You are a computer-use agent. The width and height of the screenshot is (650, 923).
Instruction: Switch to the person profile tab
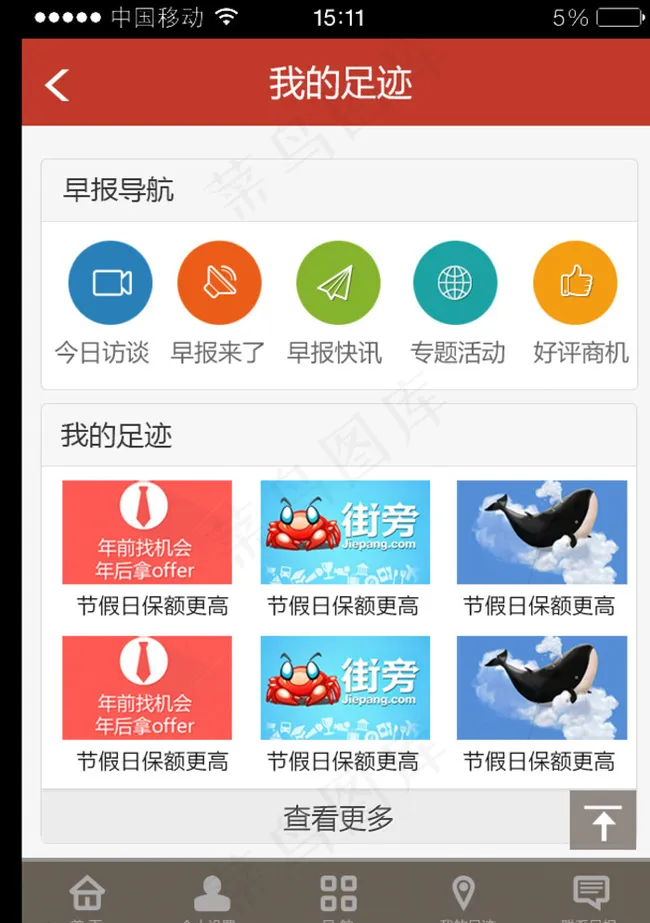point(211,895)
